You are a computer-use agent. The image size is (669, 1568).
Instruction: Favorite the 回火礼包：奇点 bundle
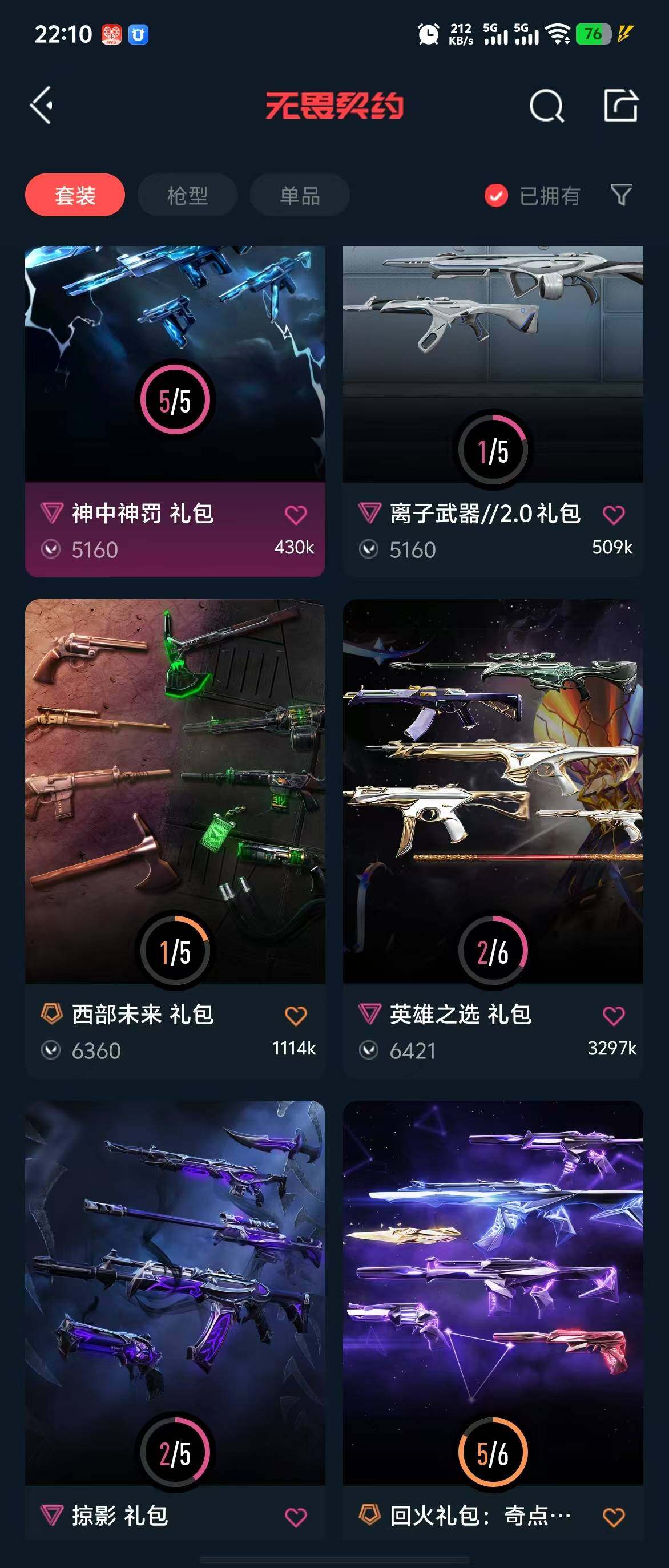tap(613, 1517)
